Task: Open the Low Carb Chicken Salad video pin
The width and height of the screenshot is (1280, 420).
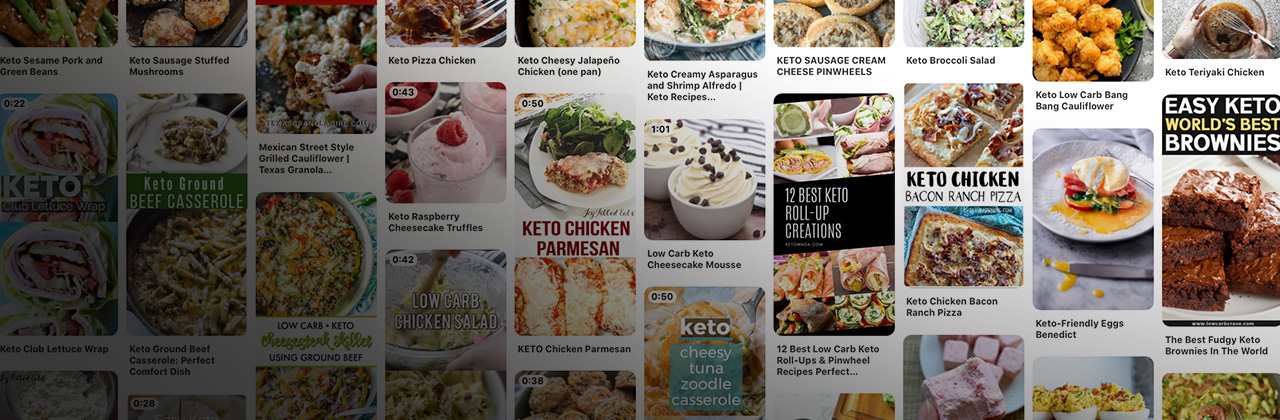Action: pos(446,310)
